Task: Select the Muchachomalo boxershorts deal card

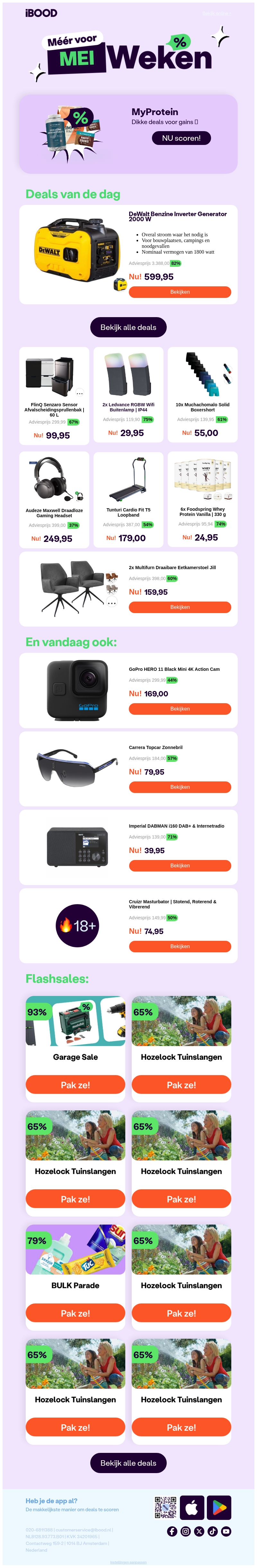Action: pos(202,394)
